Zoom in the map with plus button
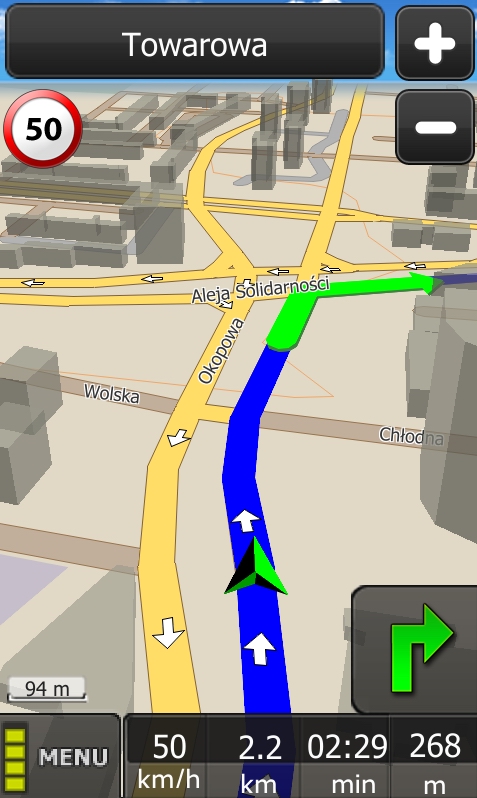The width and height of the screenshot is (477, 798). (435, 43)
